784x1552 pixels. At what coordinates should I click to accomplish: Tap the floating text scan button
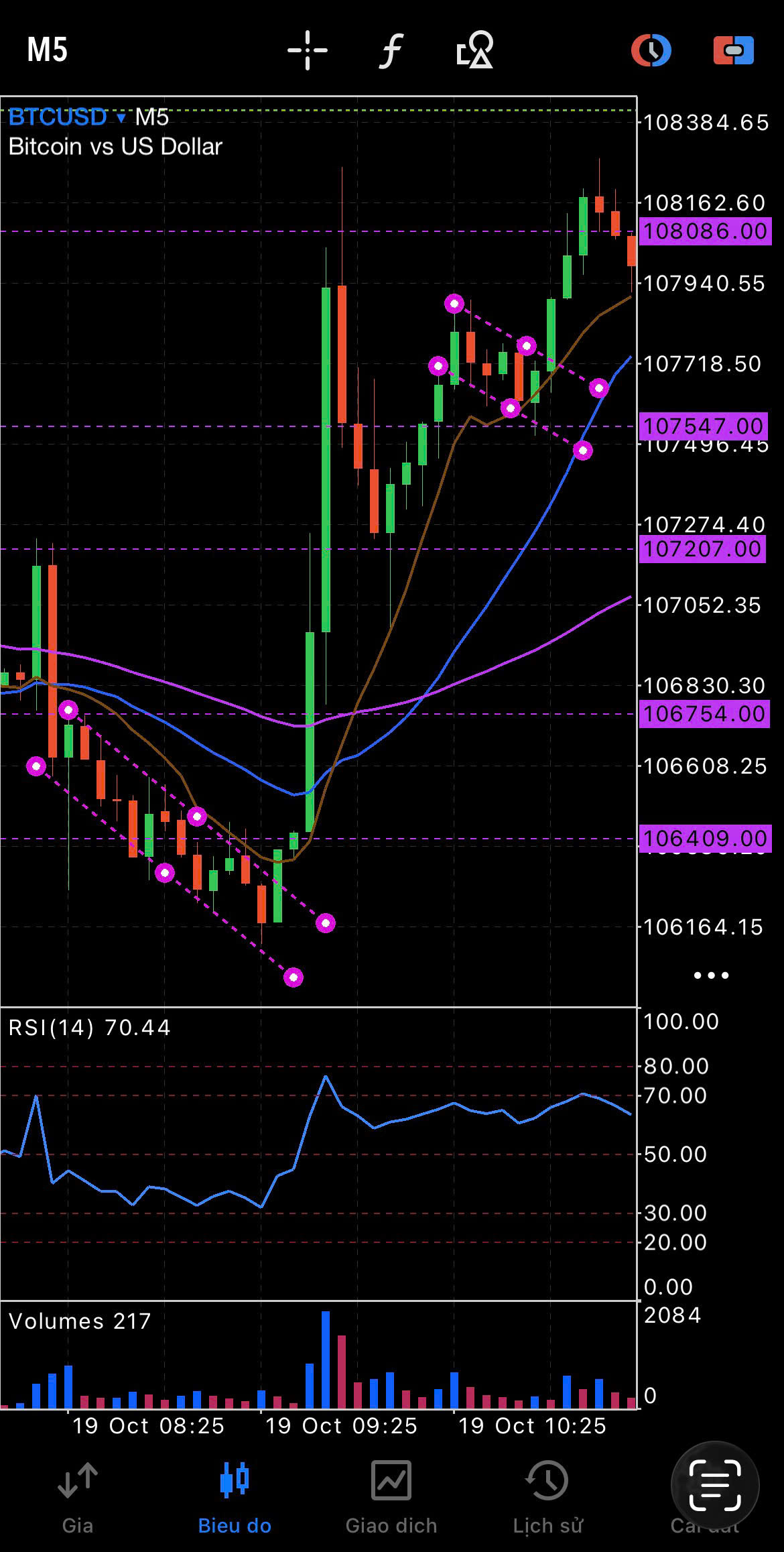(x=714, y=1485)
